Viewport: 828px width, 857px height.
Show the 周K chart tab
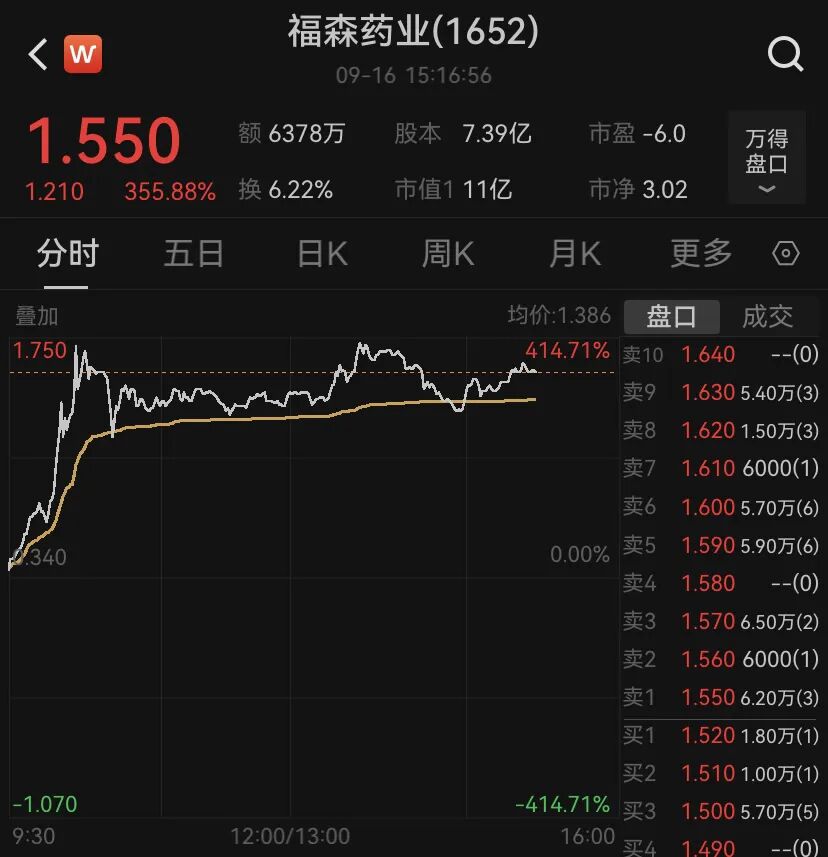(x=448, y=254)
